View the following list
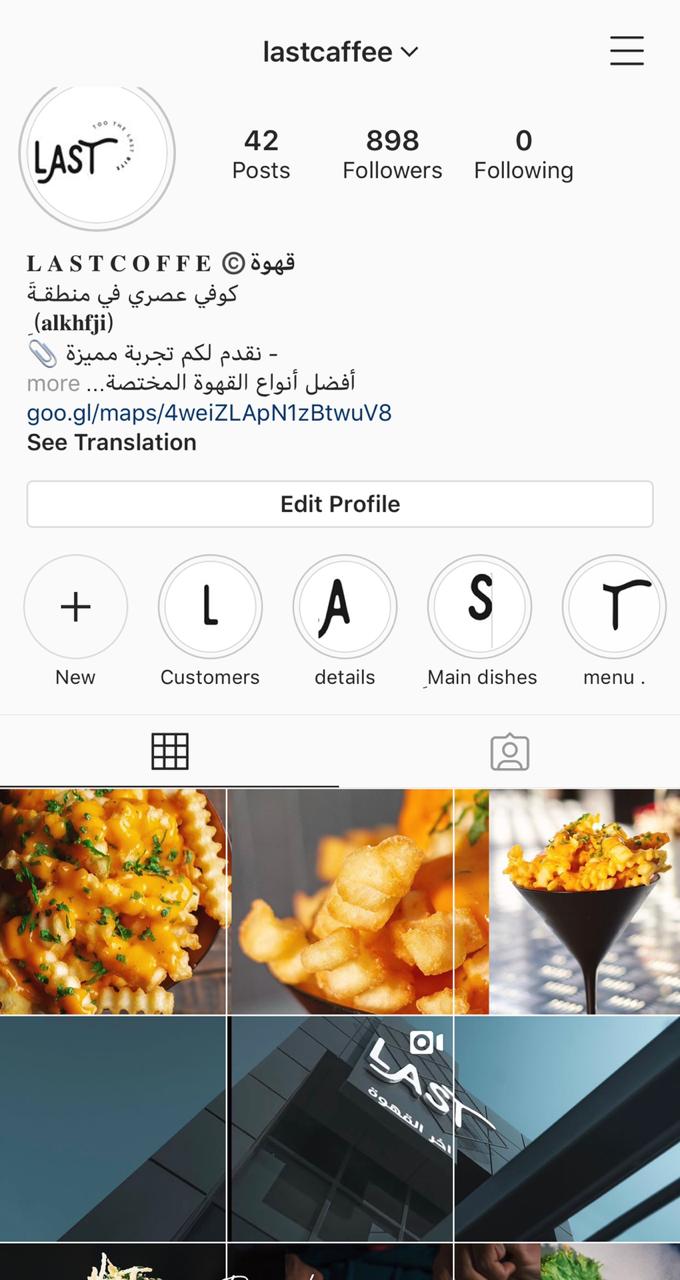 click(523, 154)
